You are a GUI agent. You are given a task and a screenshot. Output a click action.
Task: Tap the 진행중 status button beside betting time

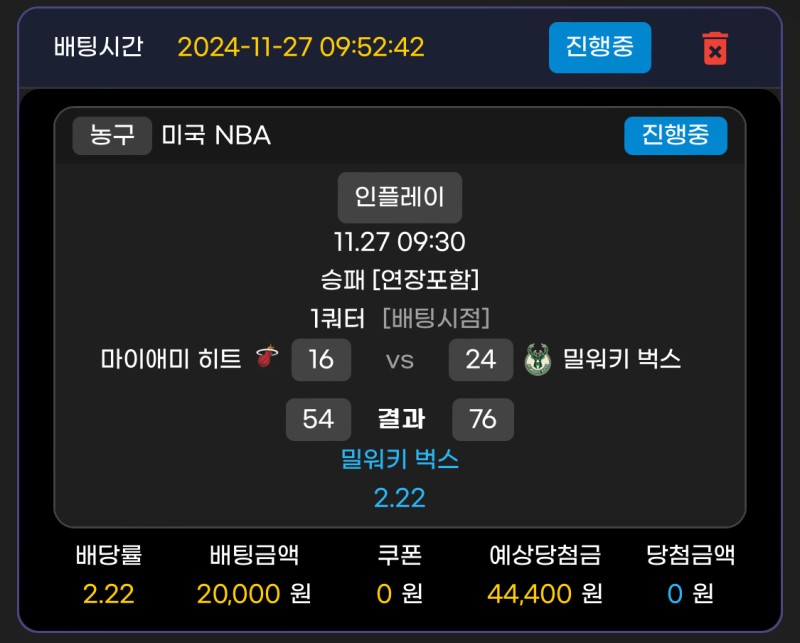(x=599, y=48)
